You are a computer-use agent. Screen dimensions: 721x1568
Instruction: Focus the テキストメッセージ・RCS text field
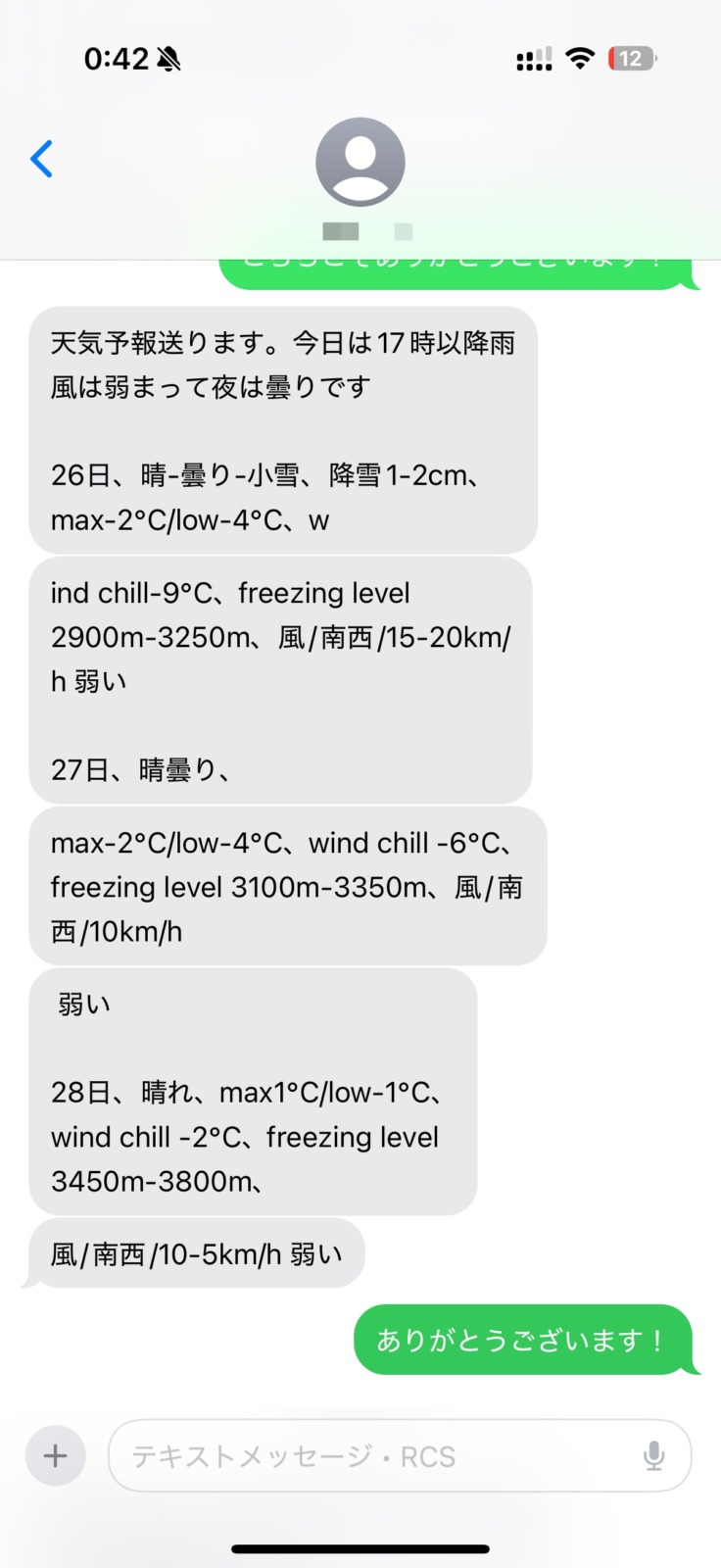(372, 1456)
